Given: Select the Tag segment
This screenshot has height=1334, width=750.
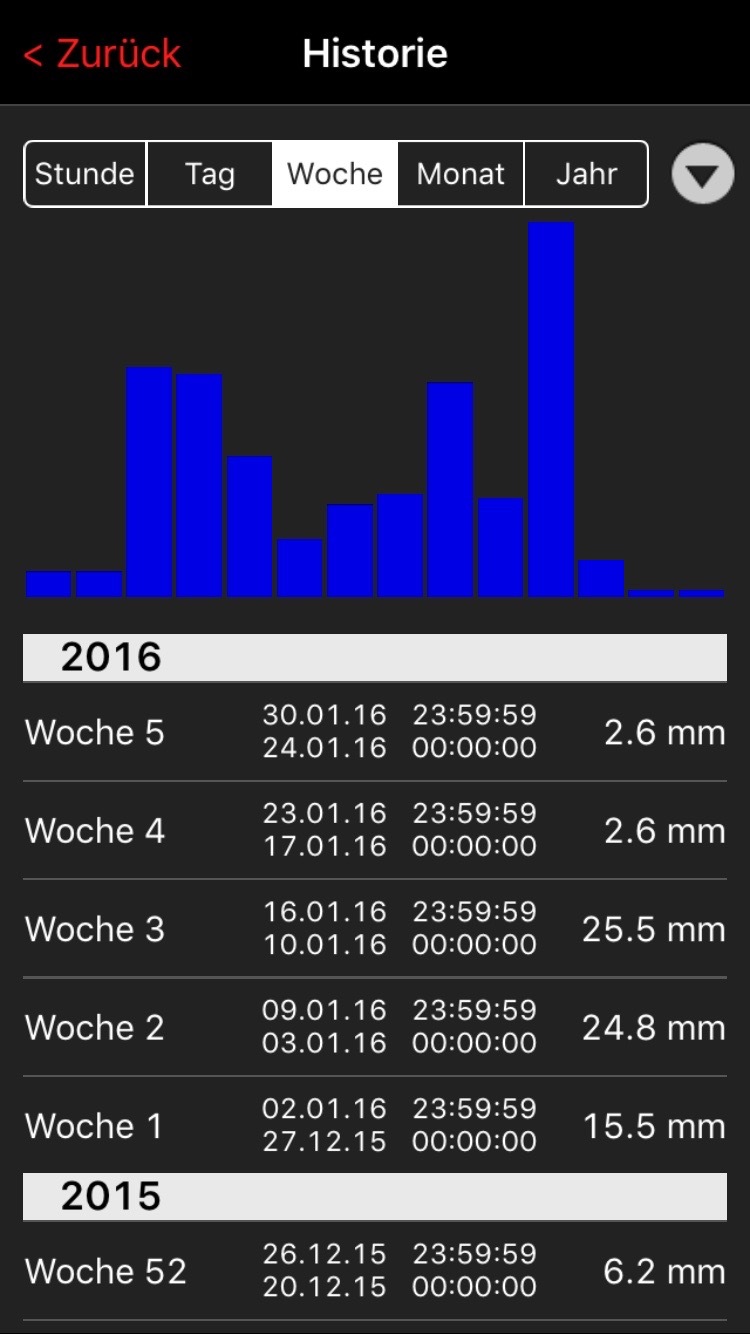Looking at the screenshot, I should click(x=210, y=174).
